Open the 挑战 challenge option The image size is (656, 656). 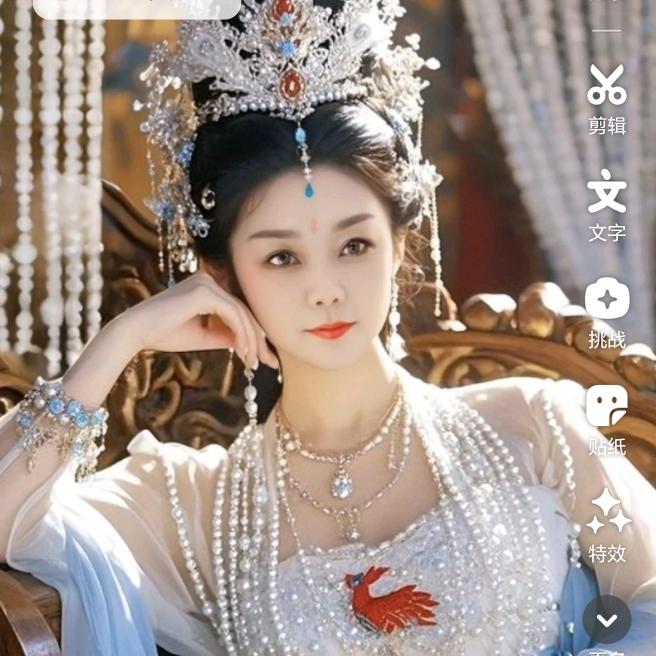pyautogui.click(x=607, y=313)
